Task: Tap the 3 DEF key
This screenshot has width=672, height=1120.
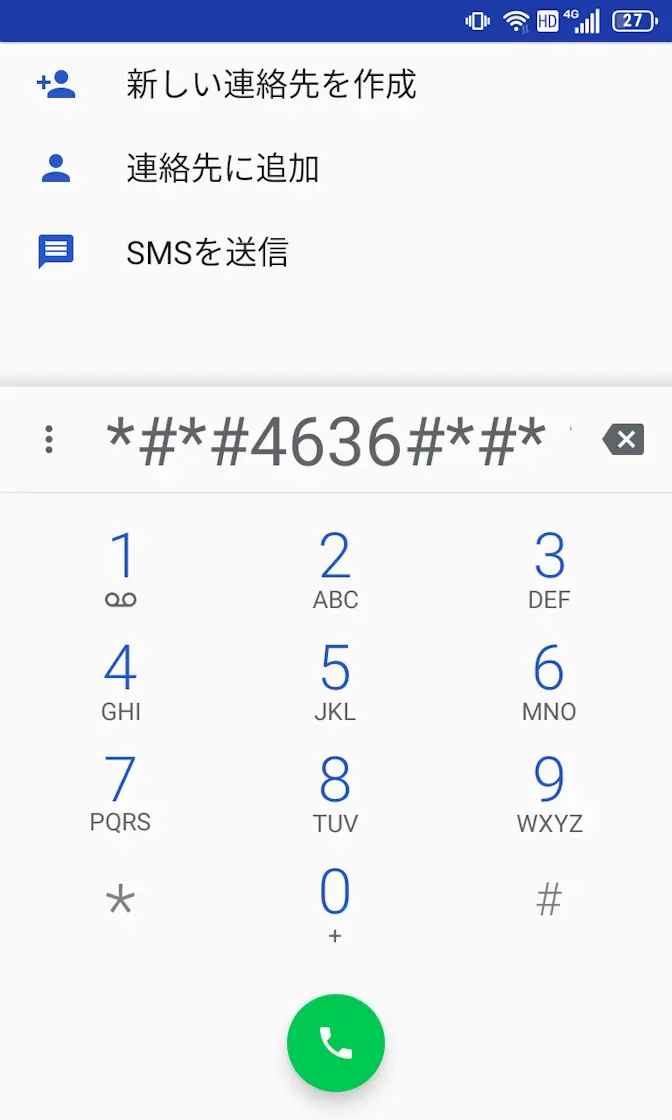Action: coord(549,570)
